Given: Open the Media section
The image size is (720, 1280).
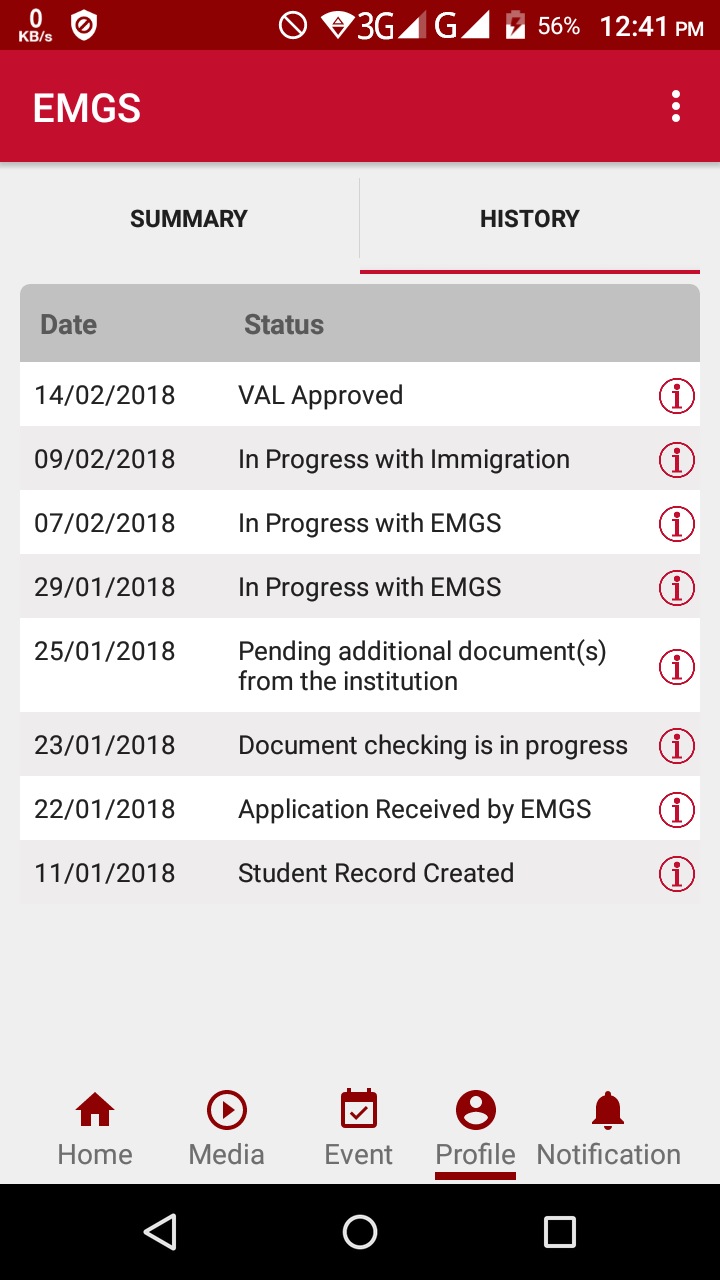Looking at the screenshot, I should (x=227, y=1130).
